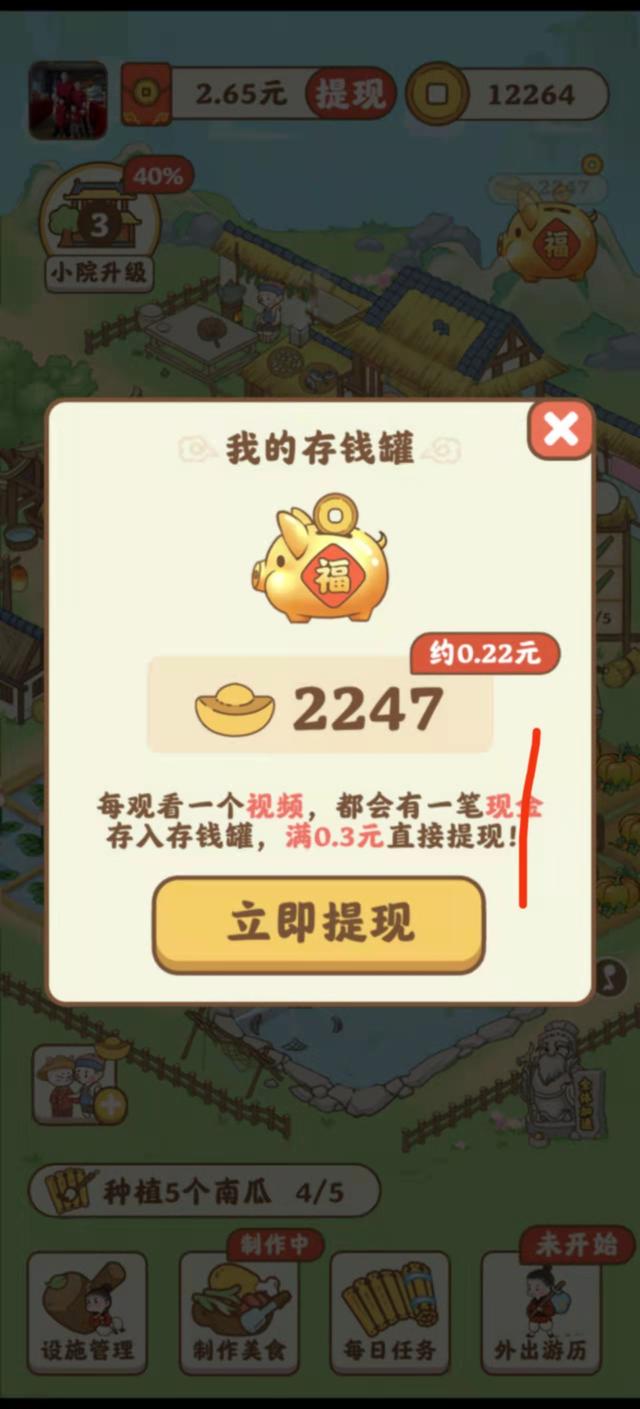This screenshot has width=640, height=1409.
Task: Close the 我的存钱罐 dialog
Action: (561, 430)
